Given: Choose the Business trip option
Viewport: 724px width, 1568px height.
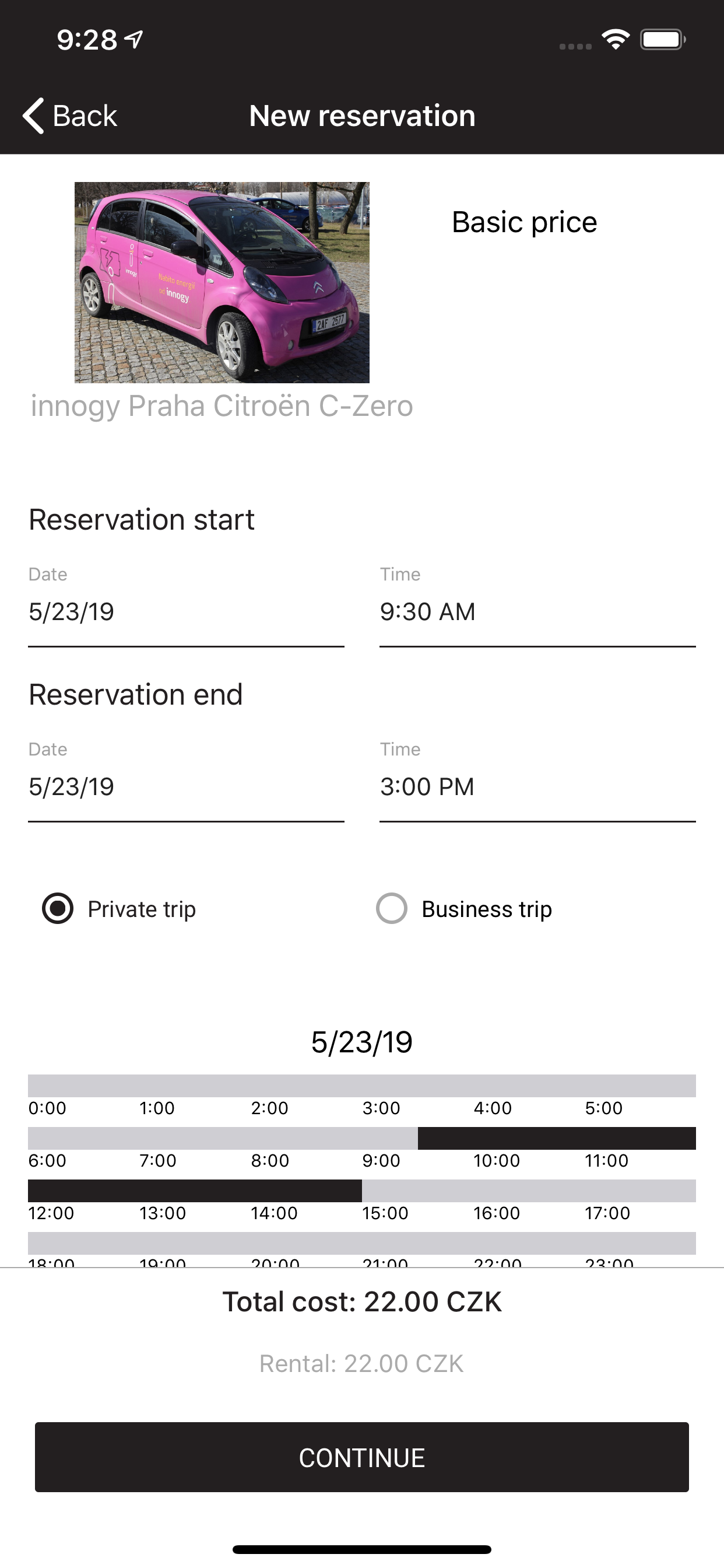Looking at the screenshot, I should (464, 909).
